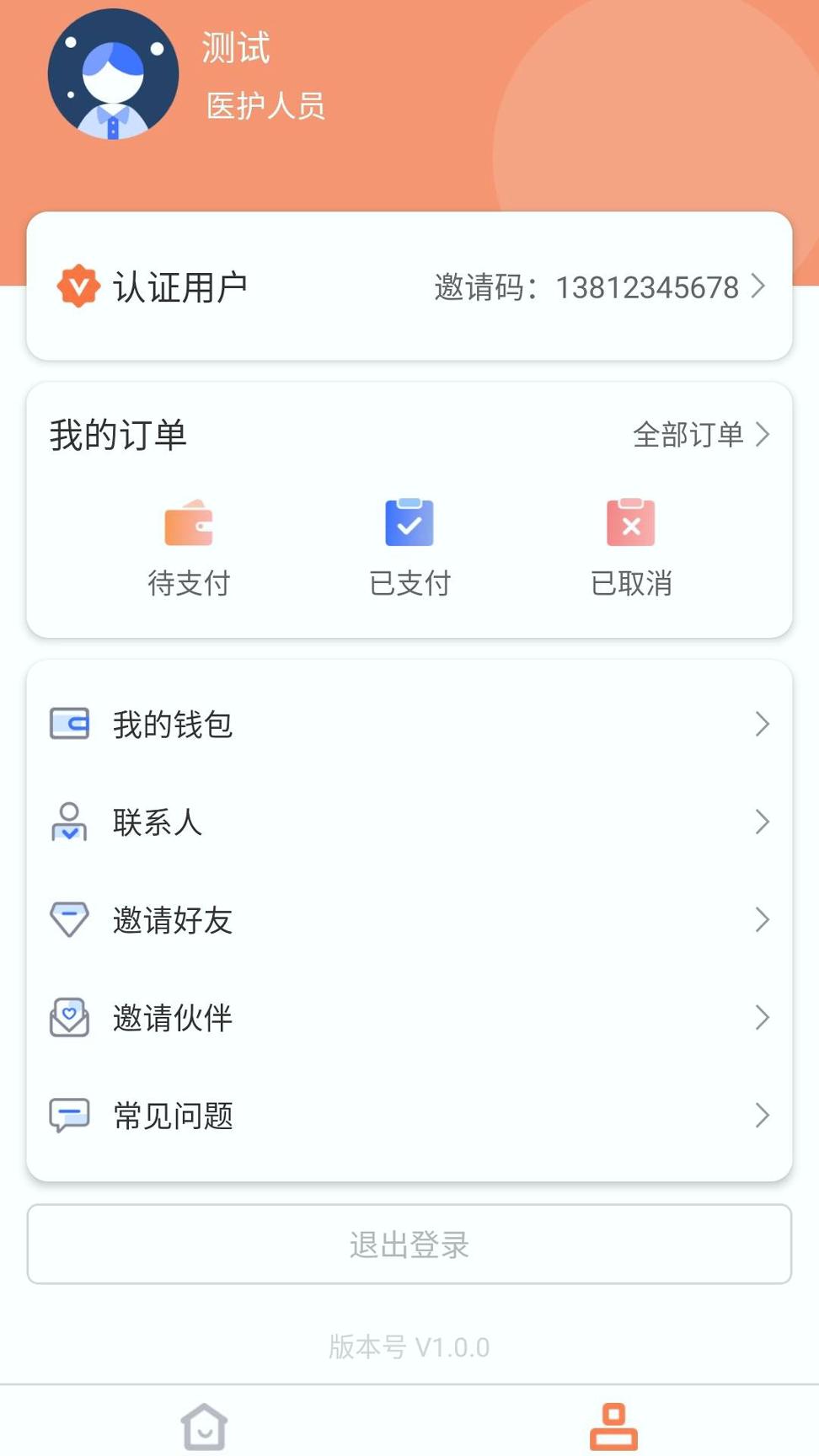Image resolution: width=819 pixels, height=1456 pixels.
Task: Select the profile tab in bottom navigation
Action: click(x=614, y=1426)
